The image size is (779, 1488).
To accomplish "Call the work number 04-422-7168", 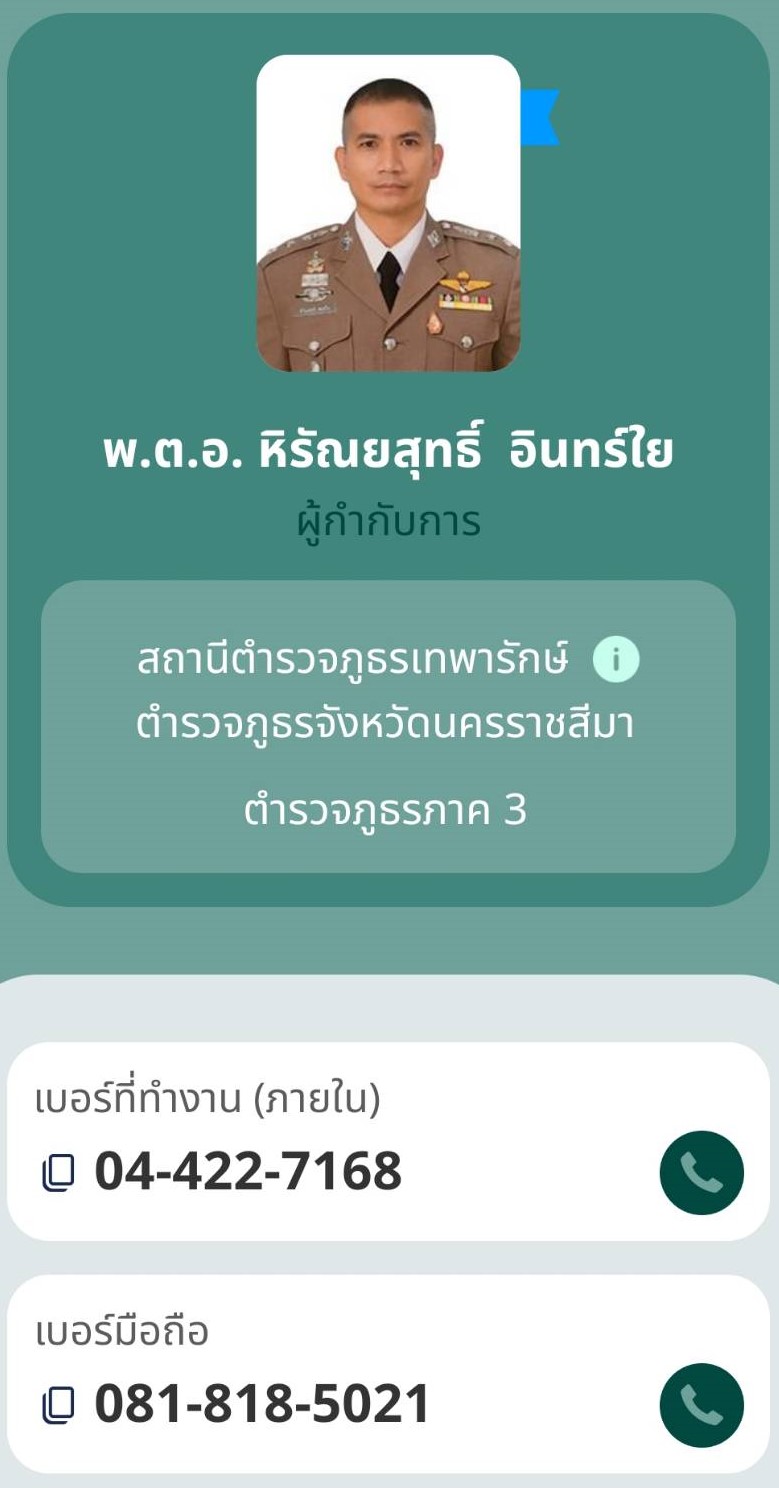I will 701,1173.
